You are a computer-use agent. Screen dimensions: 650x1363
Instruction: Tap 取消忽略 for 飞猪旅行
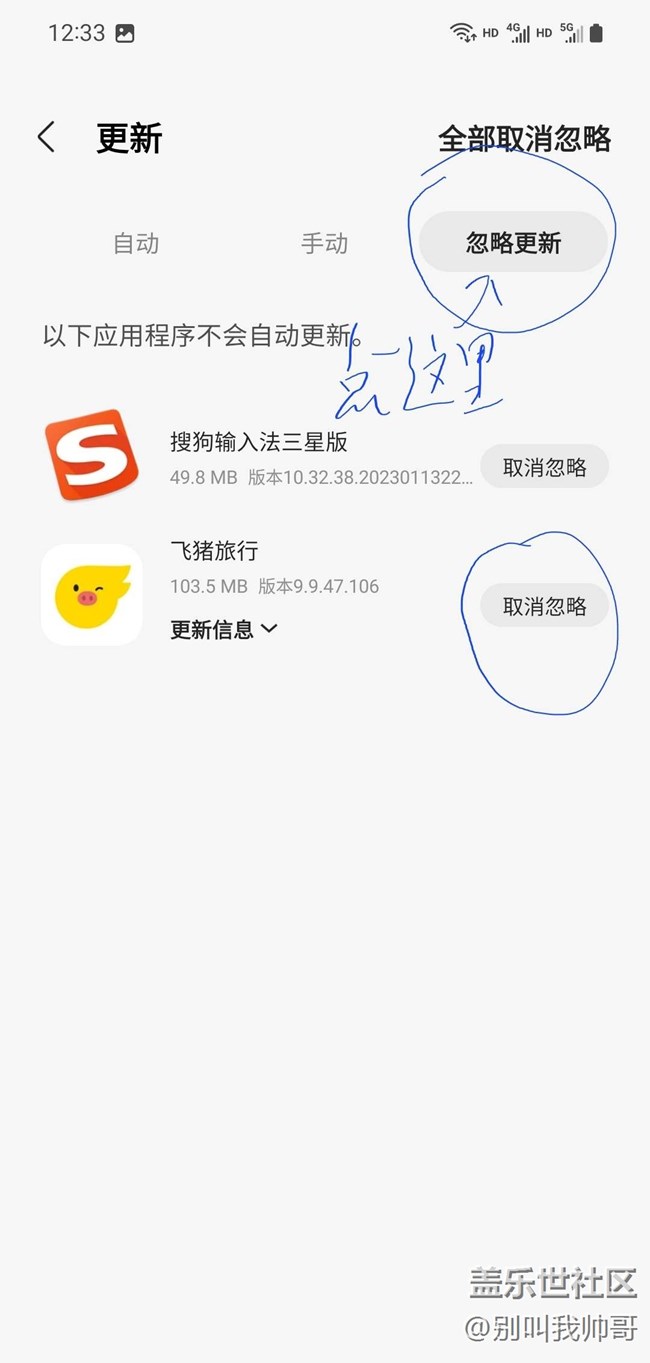click(x=544, y=606)
